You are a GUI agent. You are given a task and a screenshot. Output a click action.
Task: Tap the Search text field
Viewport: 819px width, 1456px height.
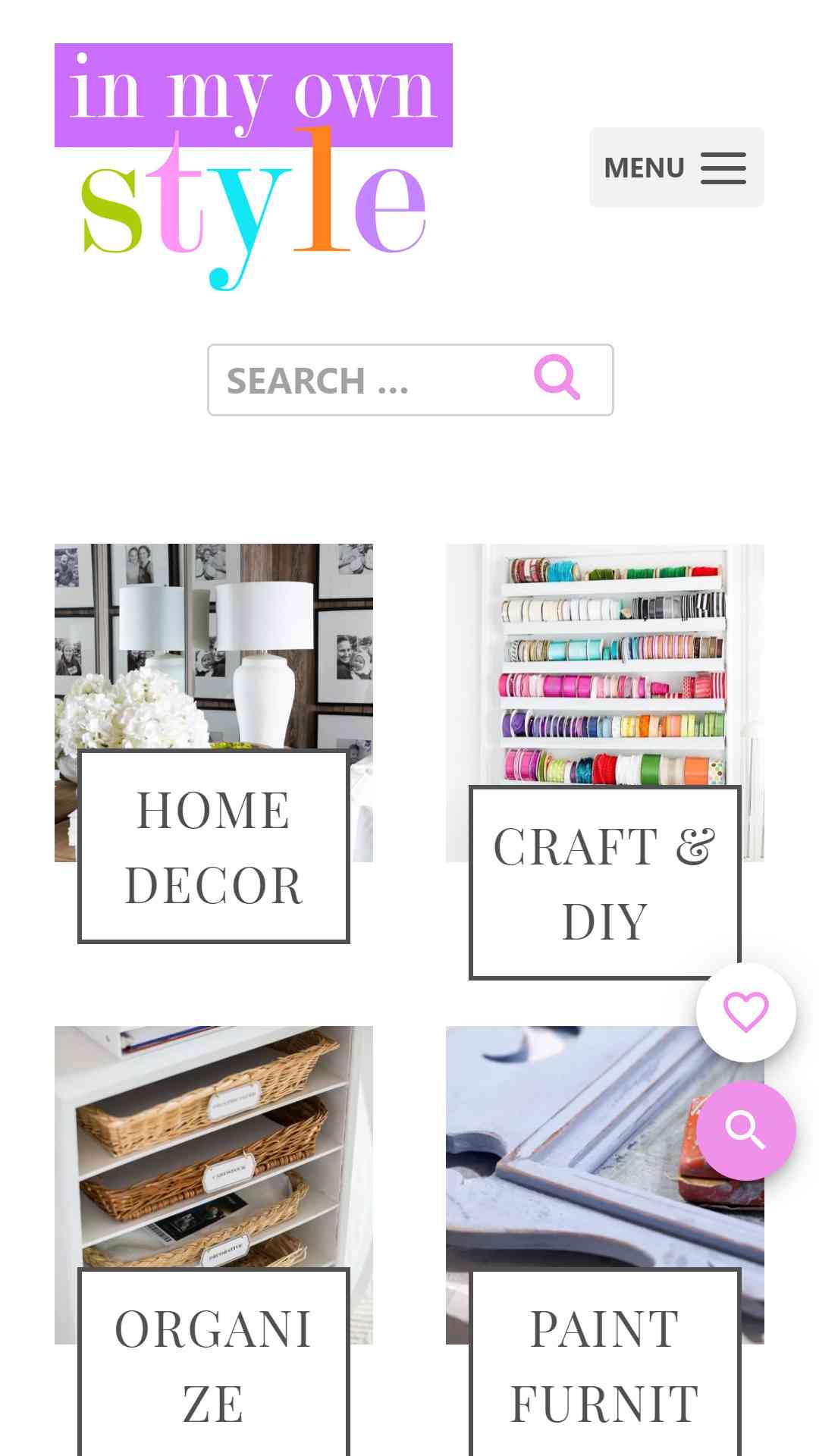[364, 380]
